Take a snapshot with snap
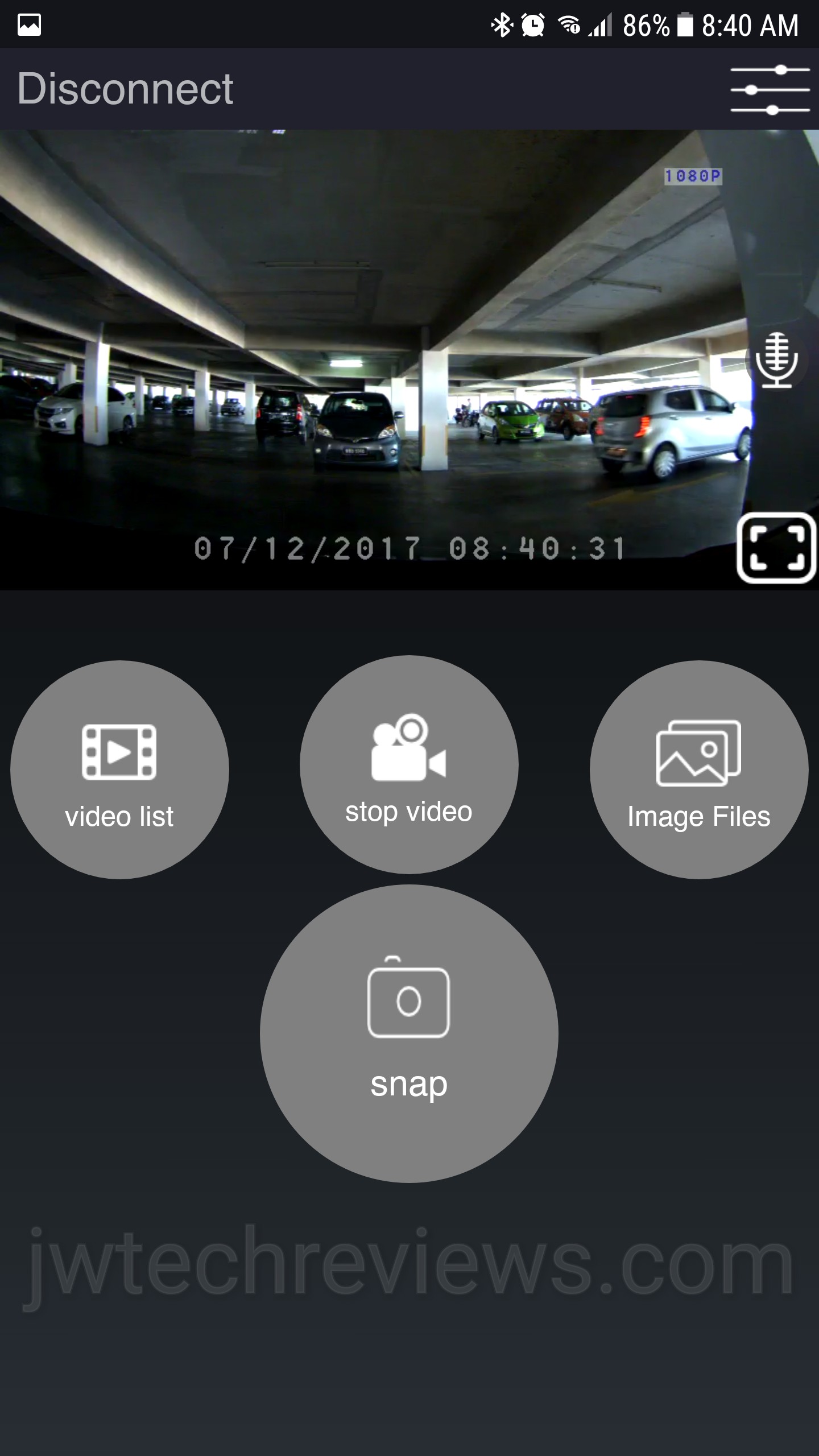The image size is (819, 1456). point(409,1033)
